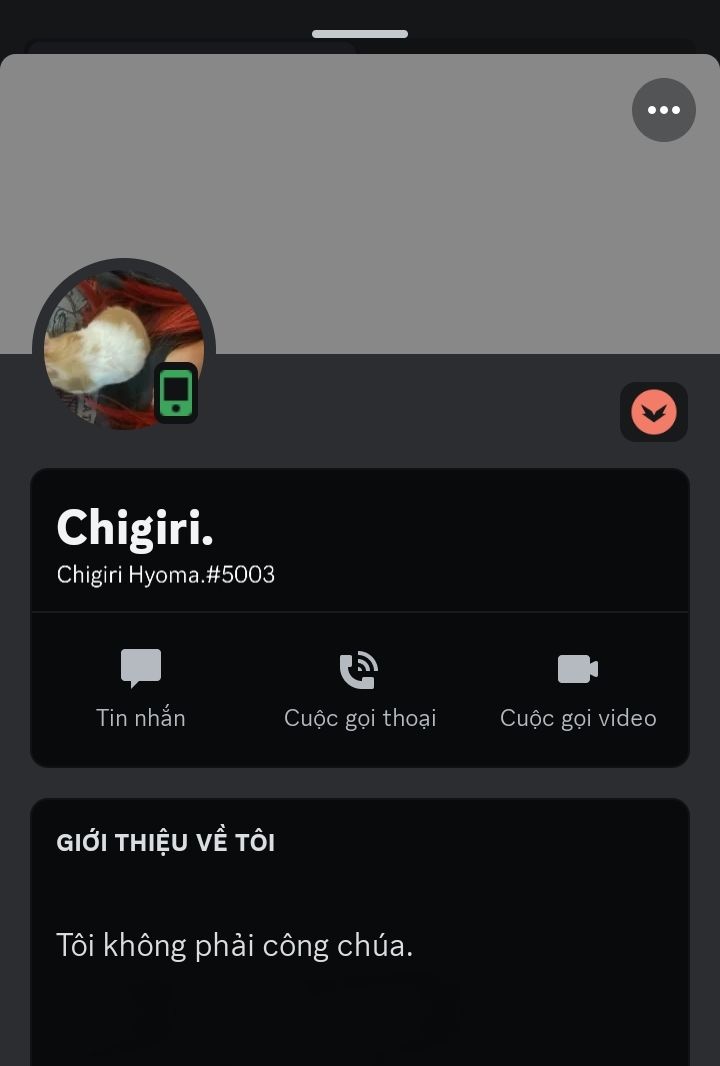The width and height of the screenshot is (720, 1066).
Task: Open the three-dot overflow menu
Action: [x=663, y=110]
